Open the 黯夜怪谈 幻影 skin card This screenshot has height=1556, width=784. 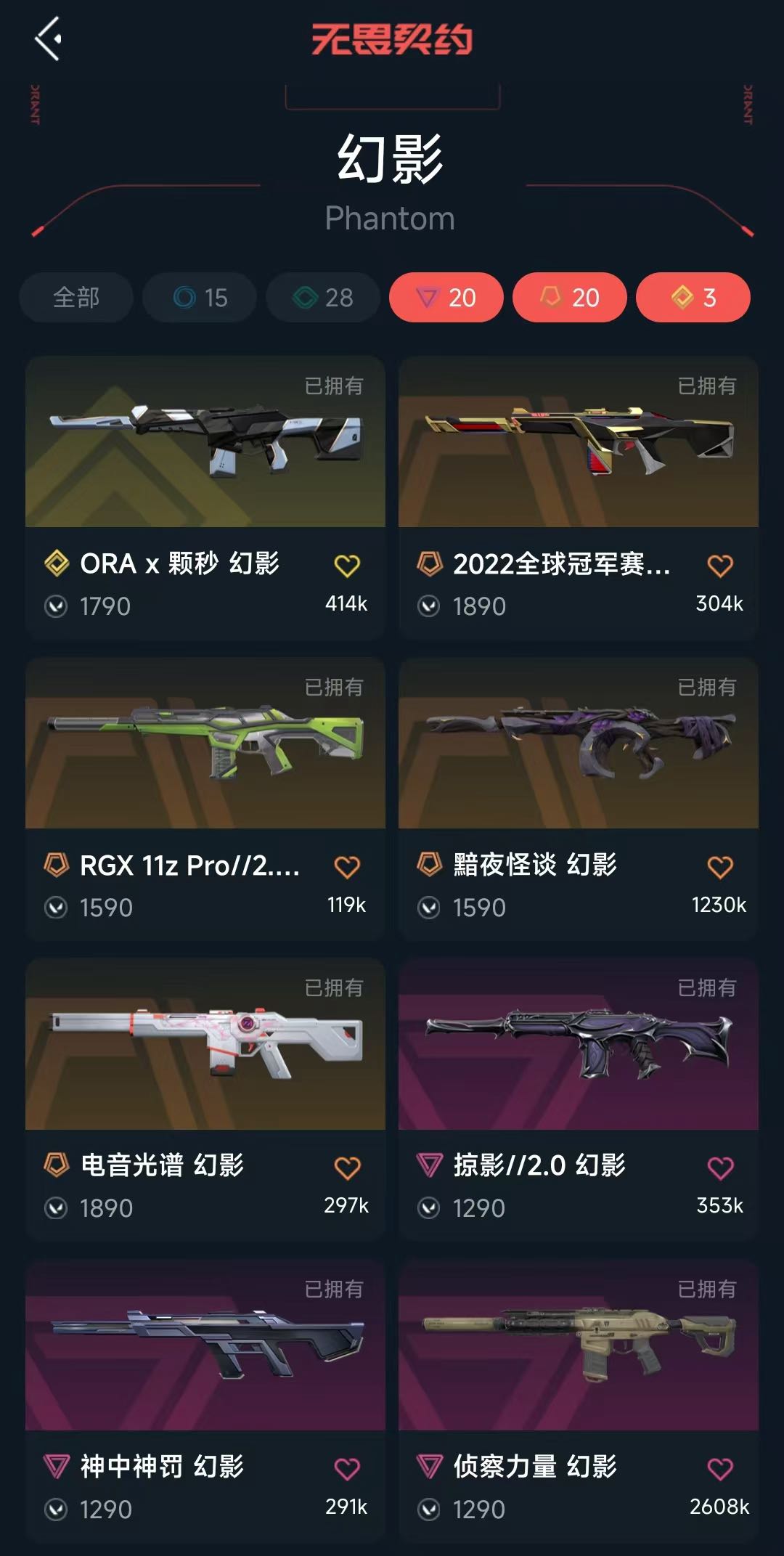(579, 799)
